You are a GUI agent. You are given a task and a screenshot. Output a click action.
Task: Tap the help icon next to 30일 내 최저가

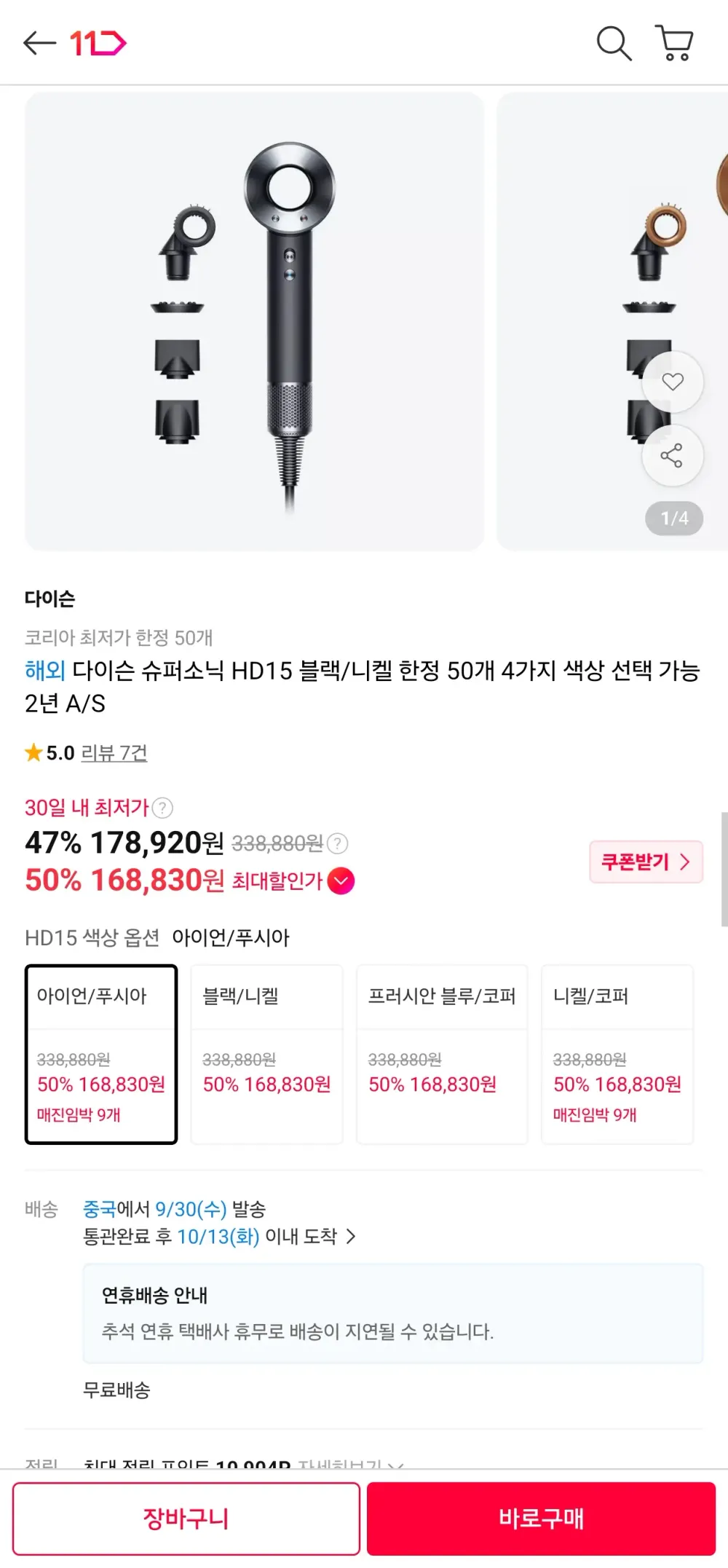[x=163, y=808]
